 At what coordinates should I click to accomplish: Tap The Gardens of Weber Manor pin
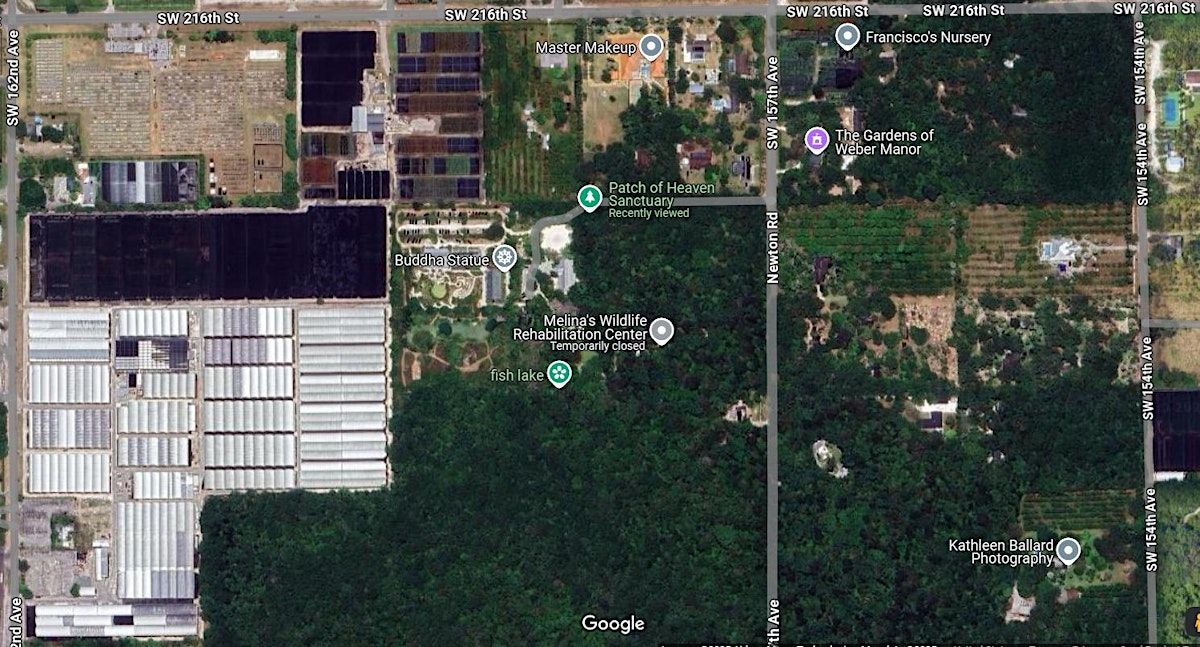(x=817, y=139)
